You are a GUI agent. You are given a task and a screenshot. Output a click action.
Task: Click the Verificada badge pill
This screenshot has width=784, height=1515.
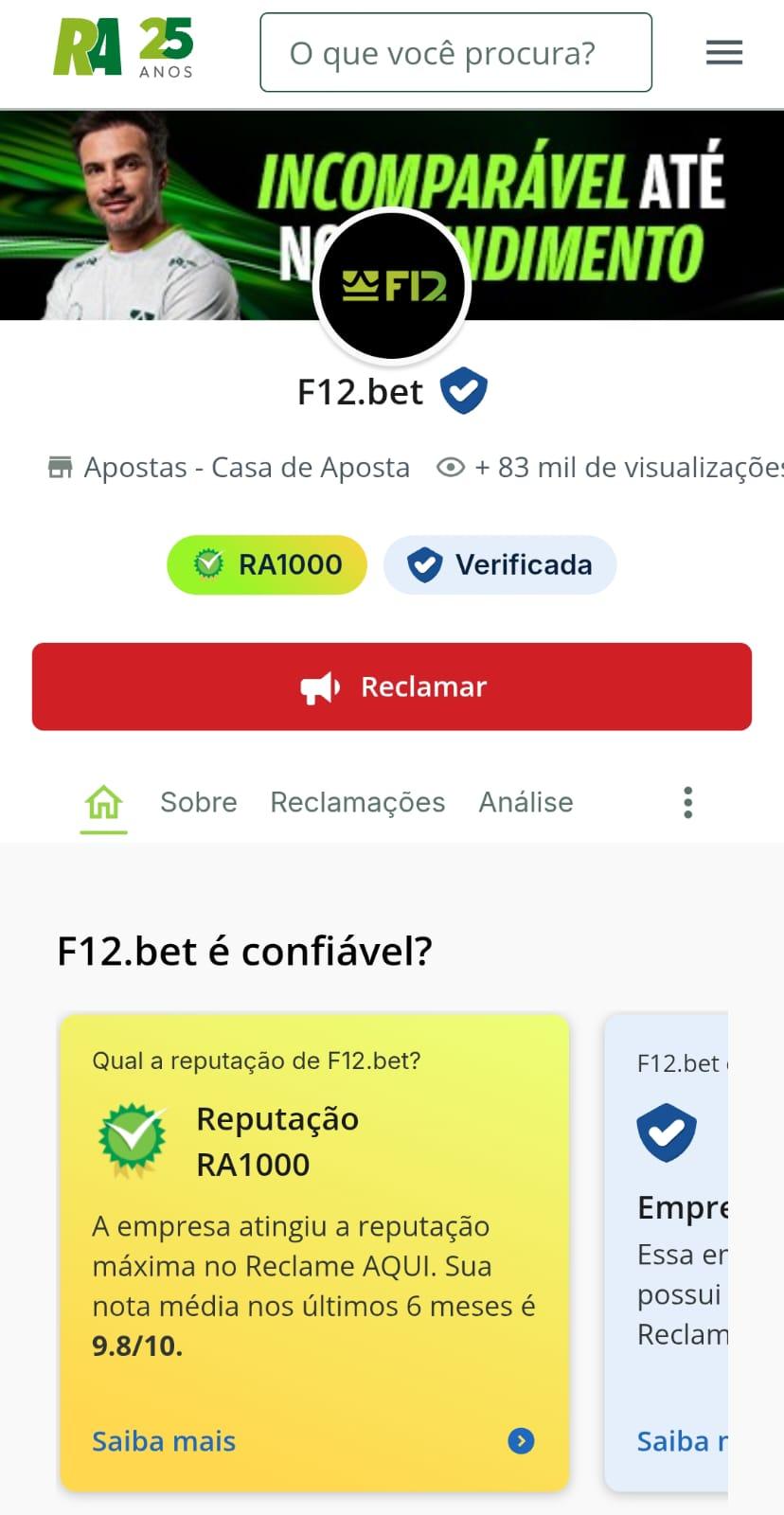coord(500,564)
